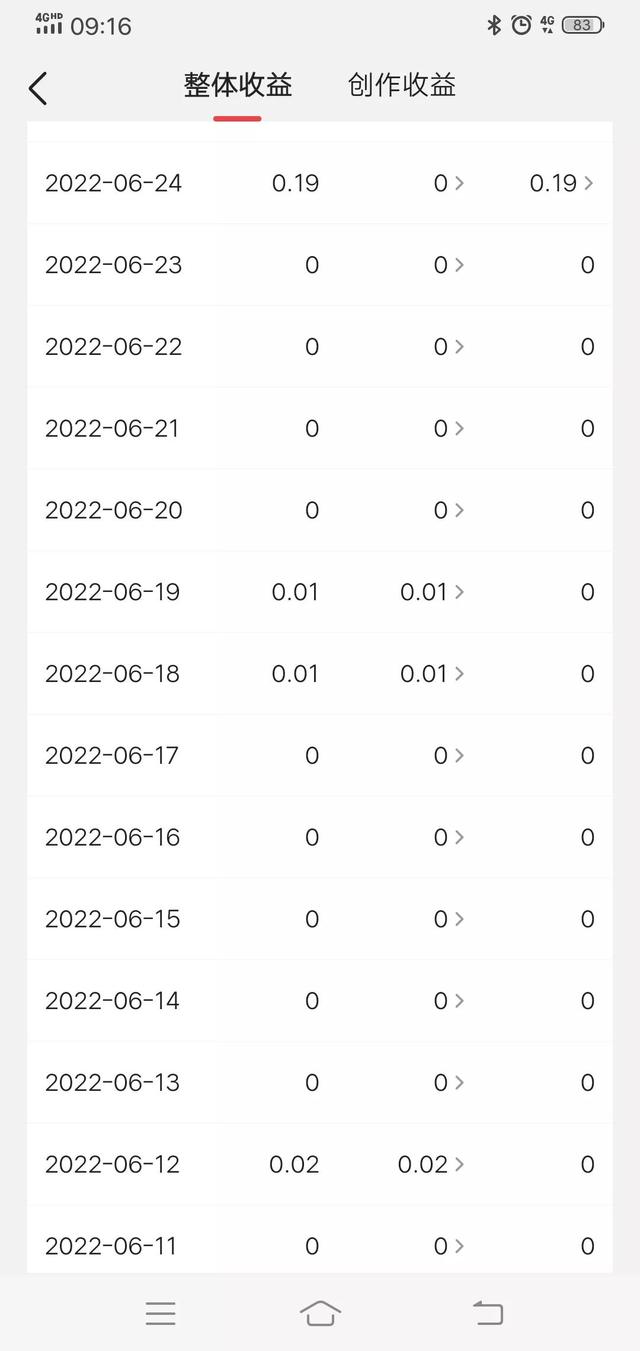Expand the middle-column 0 entry for 2022-06-21
640x1351 pixels.
[448, 429]
